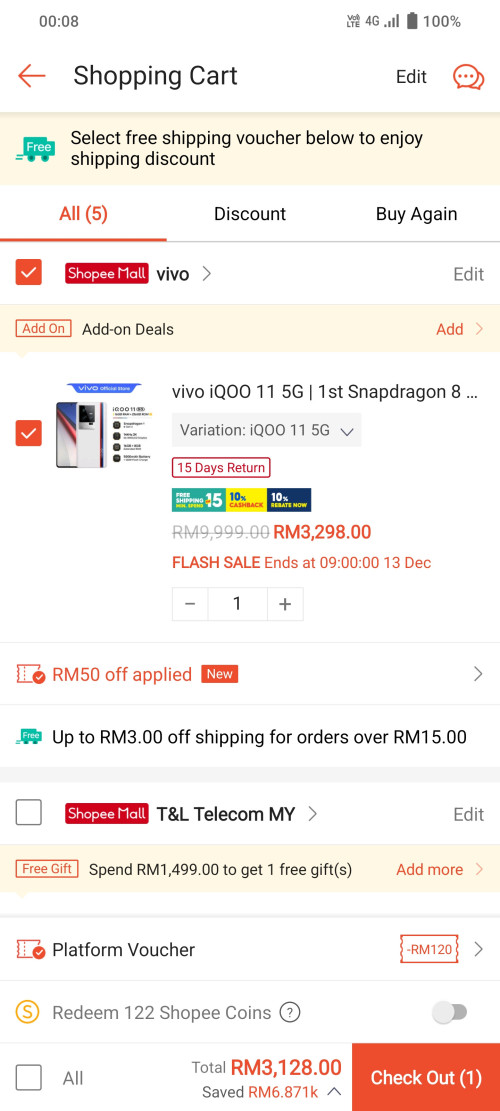Uncheck the vivo shop checkbox
The image size is (500, 1111).
pyautogui.click(x=29, y=272)
